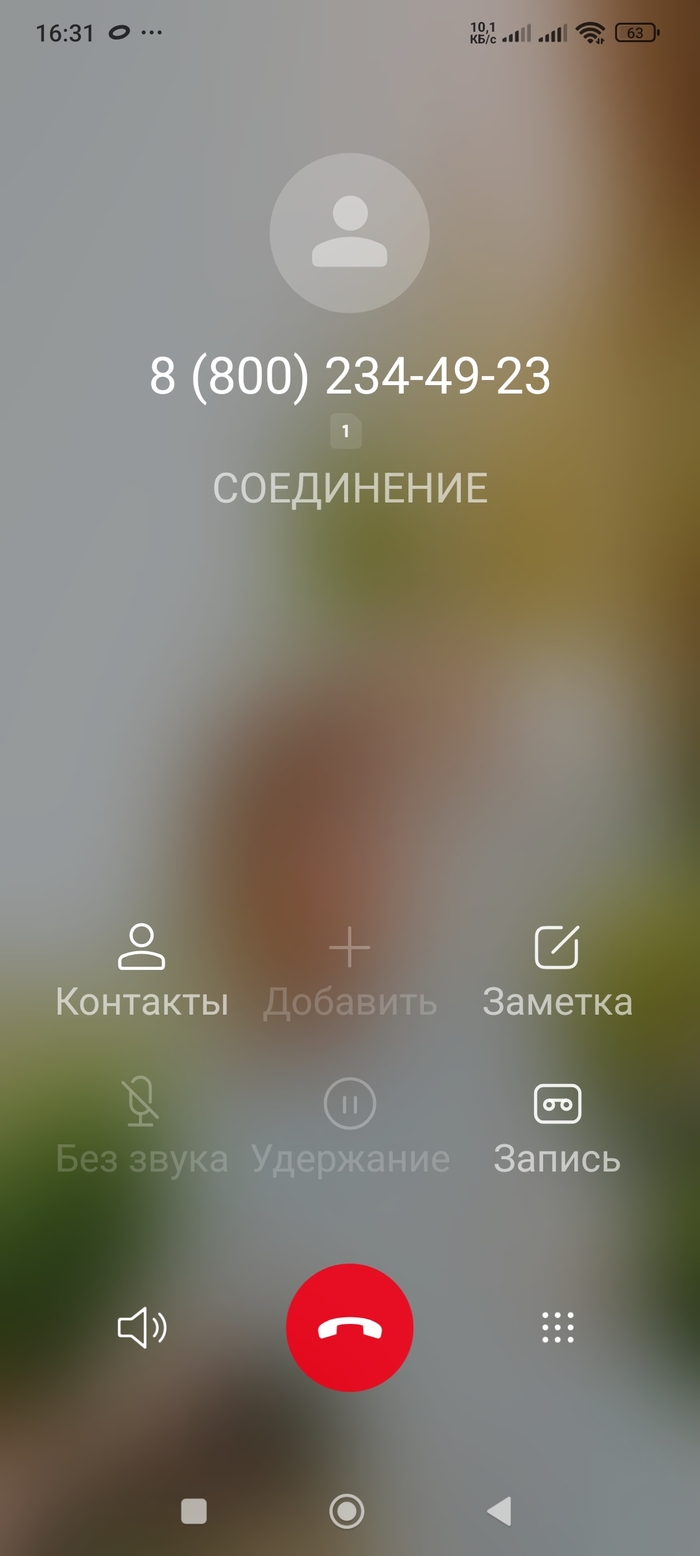Turn on the speakerphone
Viewport: 700px width, 1556px height.
click(142, 1327)
